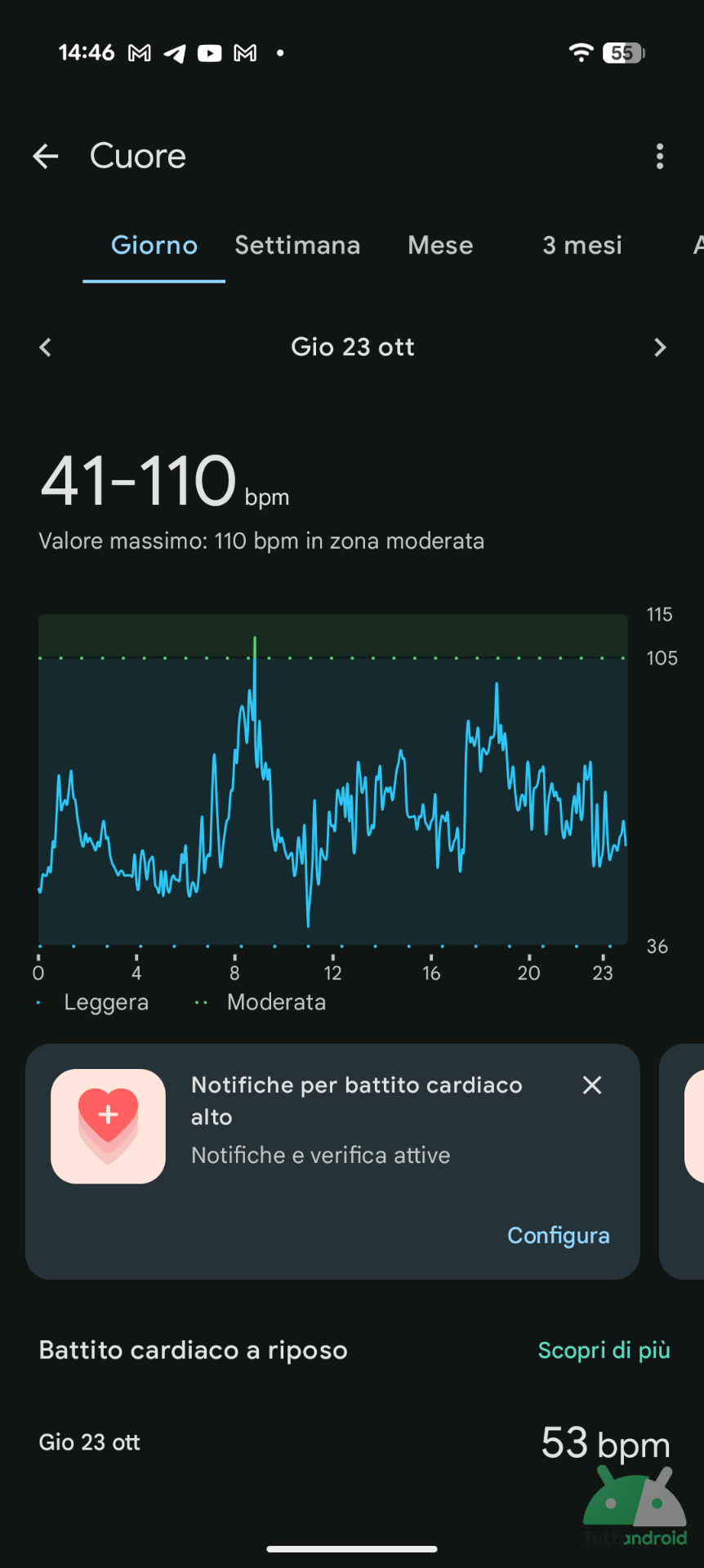Go to the previous day
Viewport: 704px width, 1568px height.
point(46,347)
